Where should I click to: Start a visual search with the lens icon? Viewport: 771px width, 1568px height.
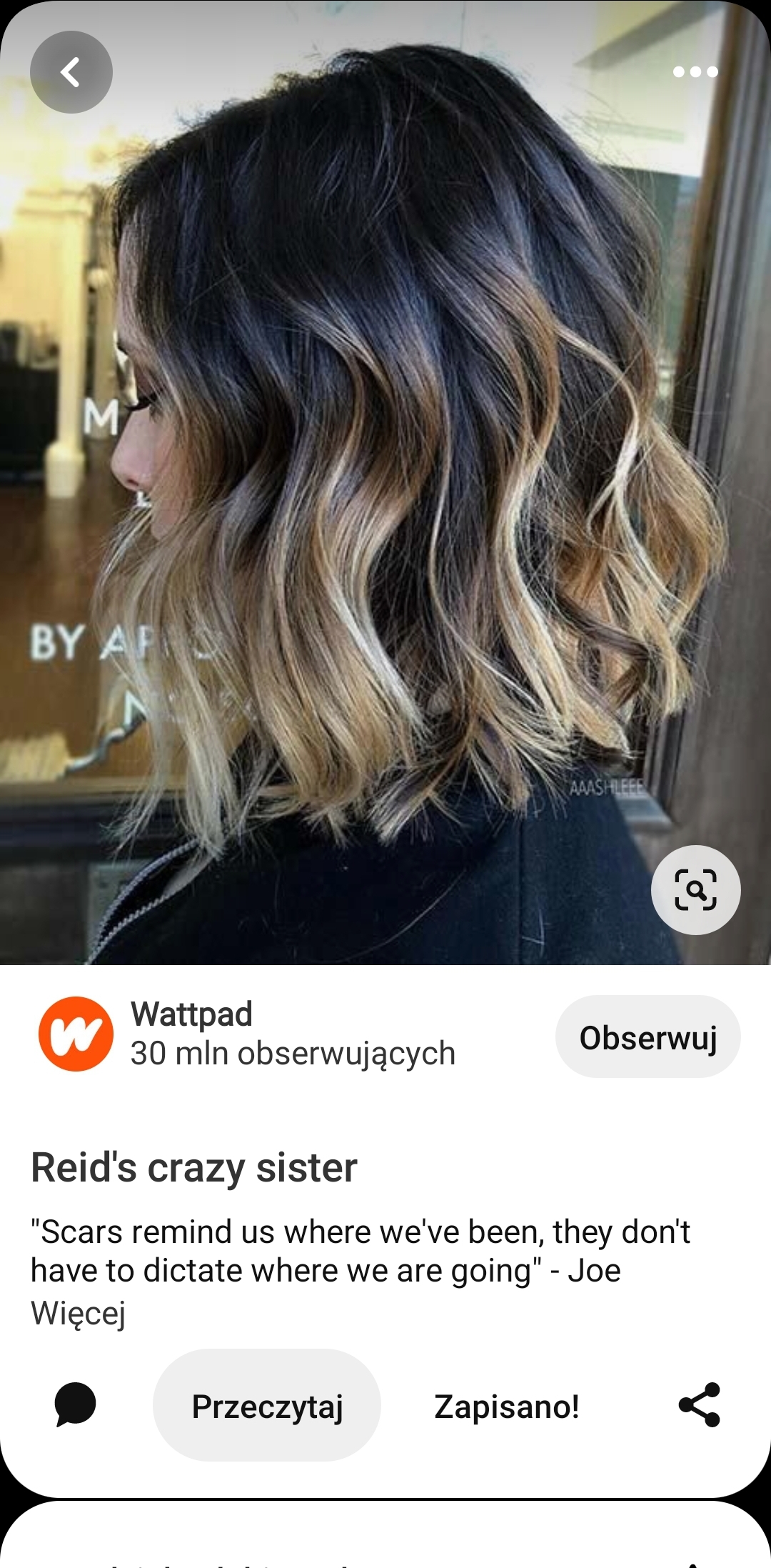[x=695, y=890]
